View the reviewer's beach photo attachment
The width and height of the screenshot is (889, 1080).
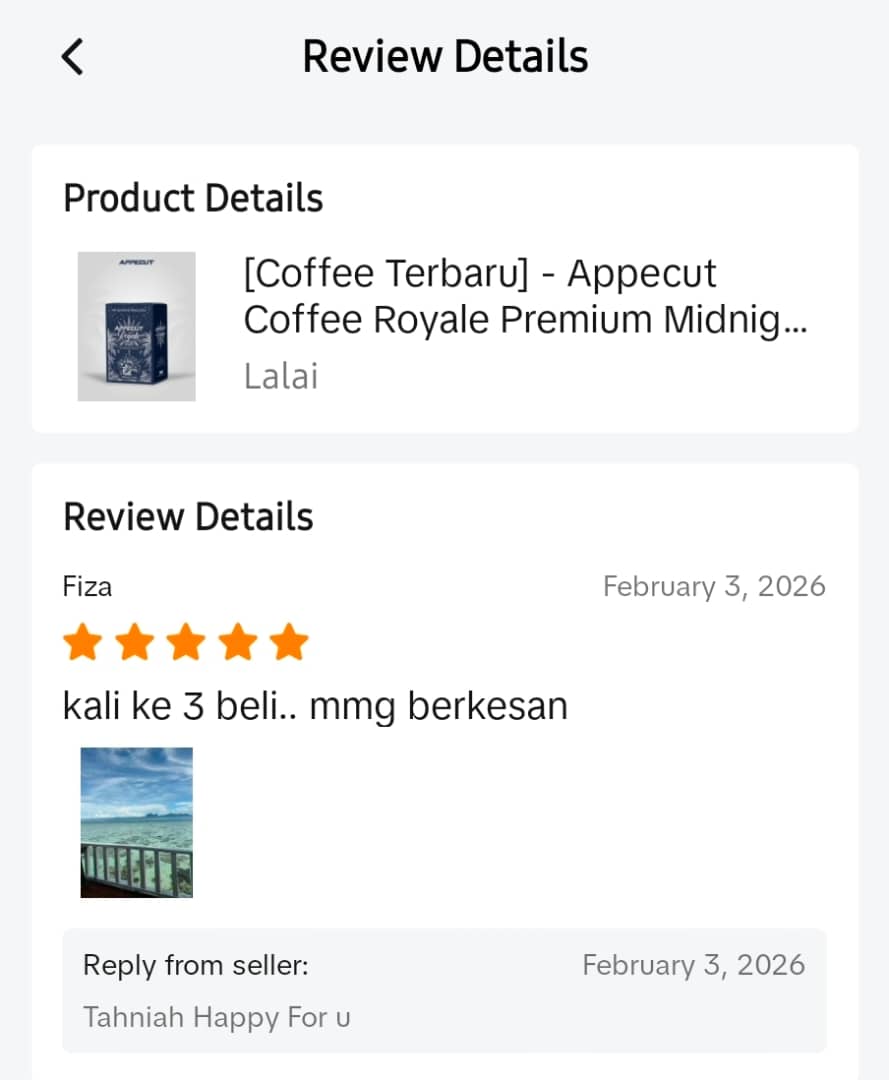click(x=136, y=822)
